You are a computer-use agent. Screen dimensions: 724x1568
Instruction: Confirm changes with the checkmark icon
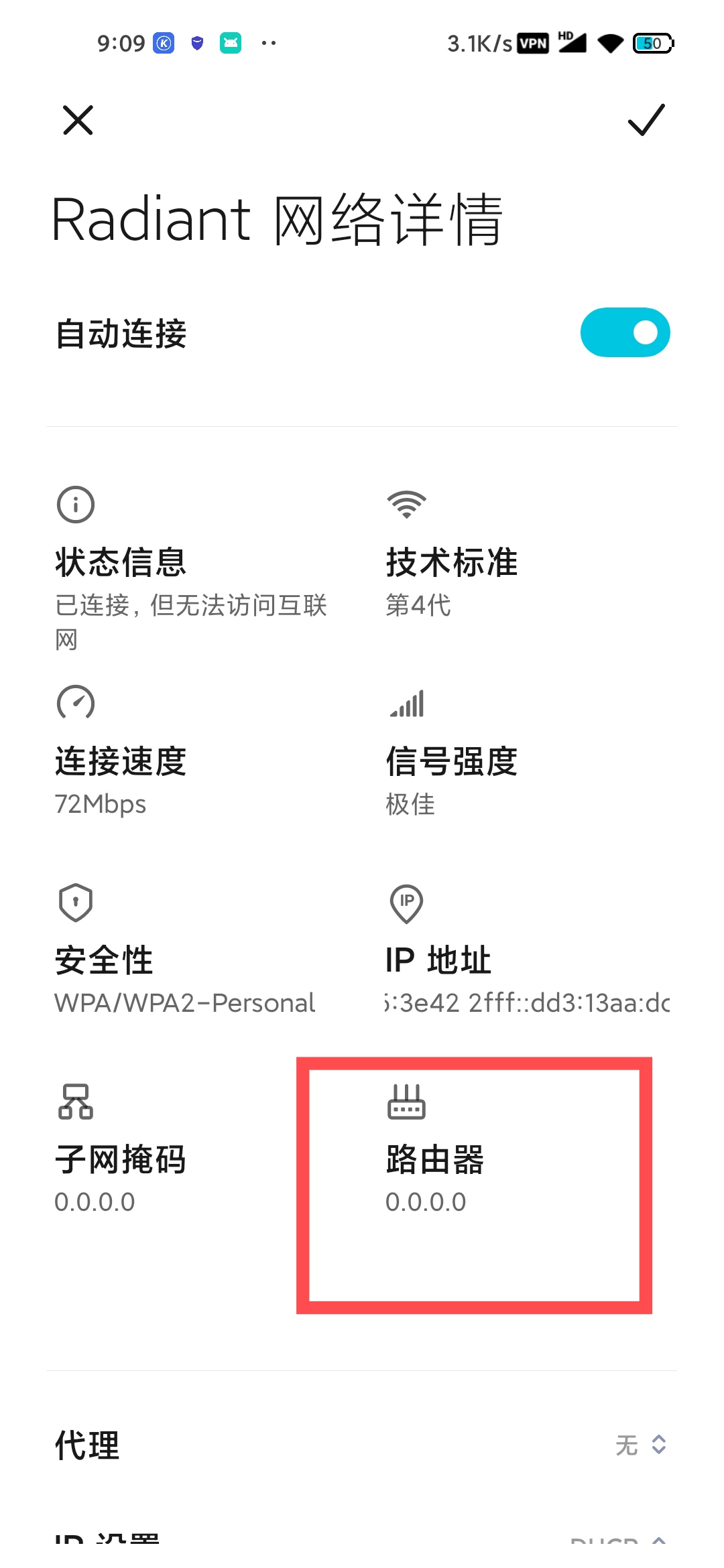pos(646,121)
